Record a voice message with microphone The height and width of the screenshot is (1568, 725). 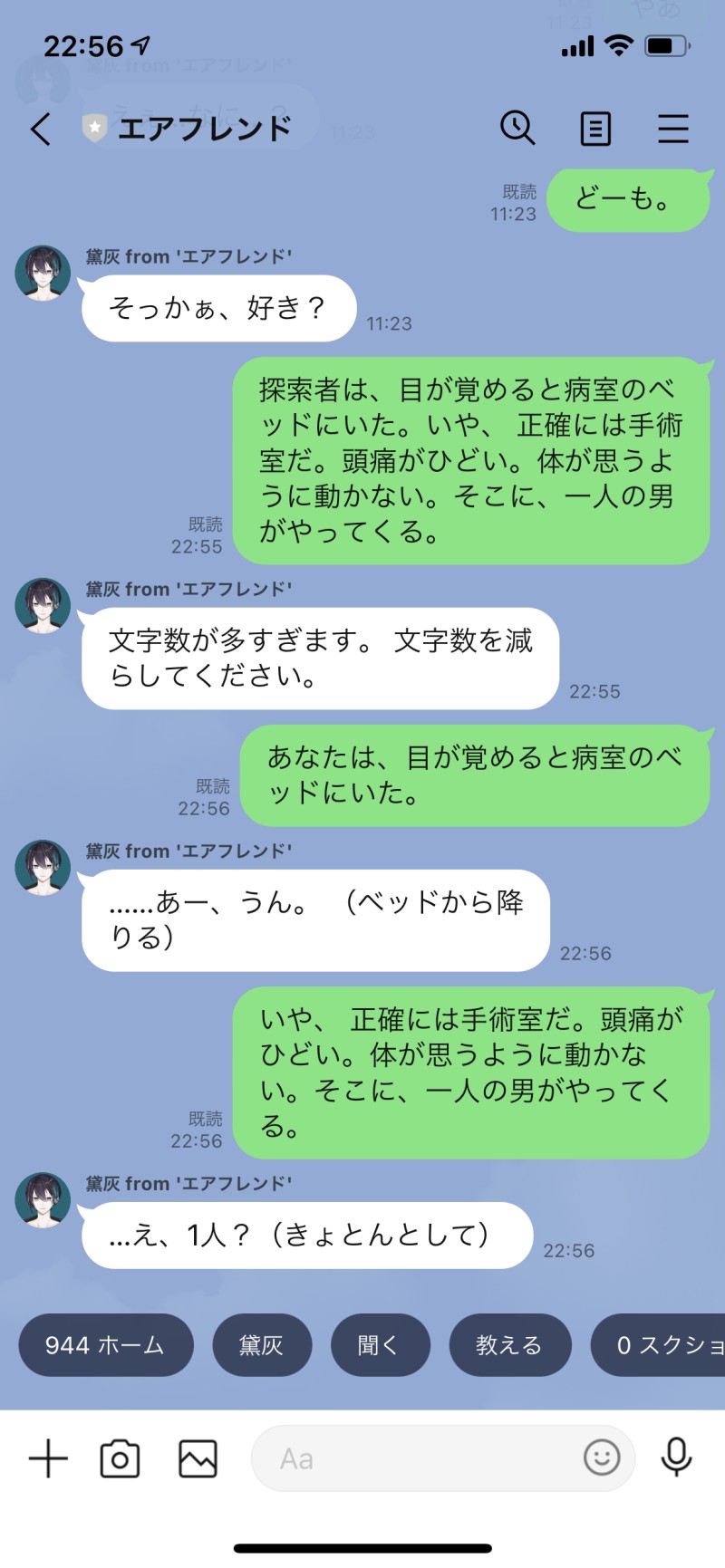(x=676, y=1458)
